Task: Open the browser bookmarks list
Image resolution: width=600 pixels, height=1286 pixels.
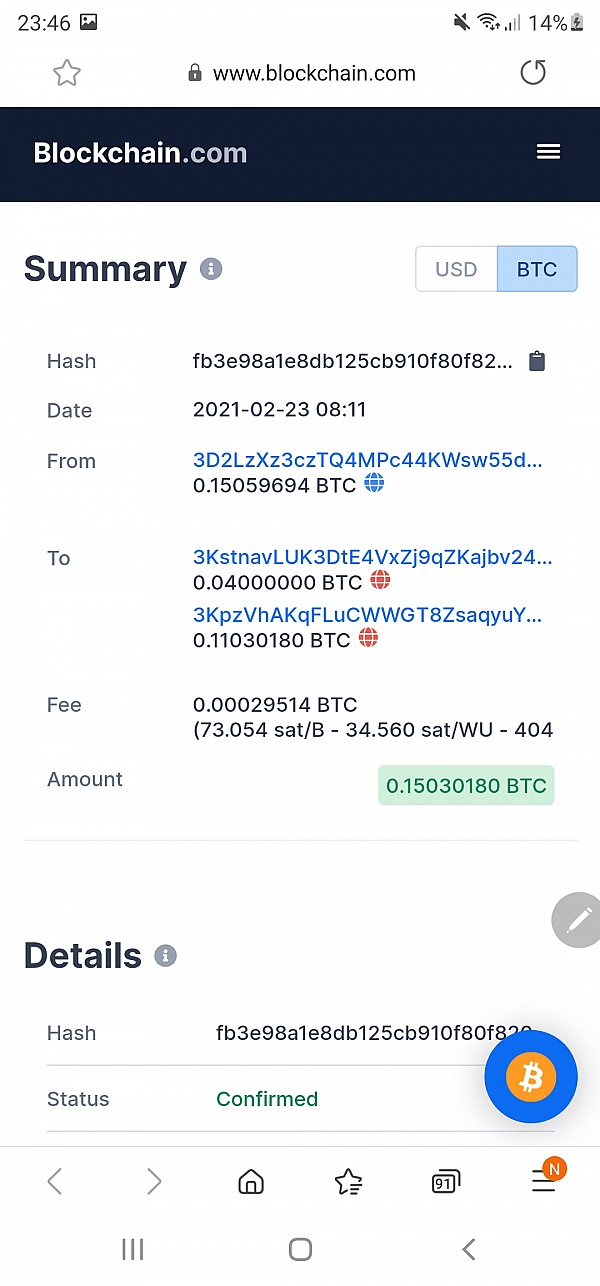Action: point(348,1182)
